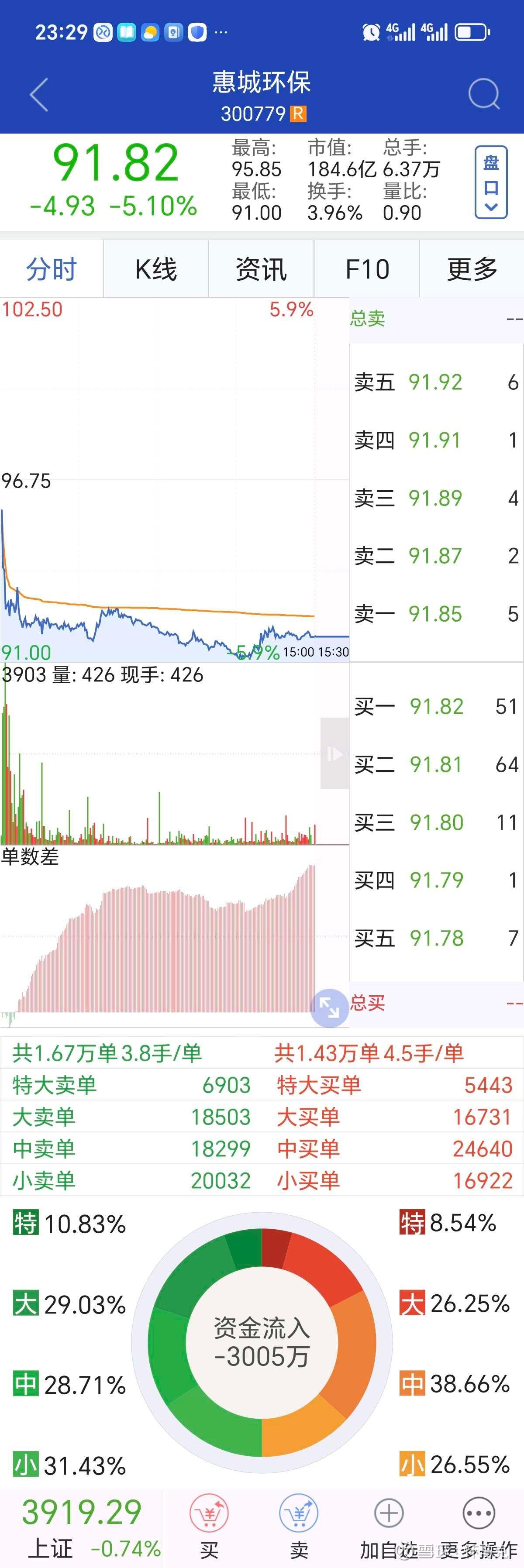
Task: Select the 买一 91.82 order row
Action: coord(436,706)
